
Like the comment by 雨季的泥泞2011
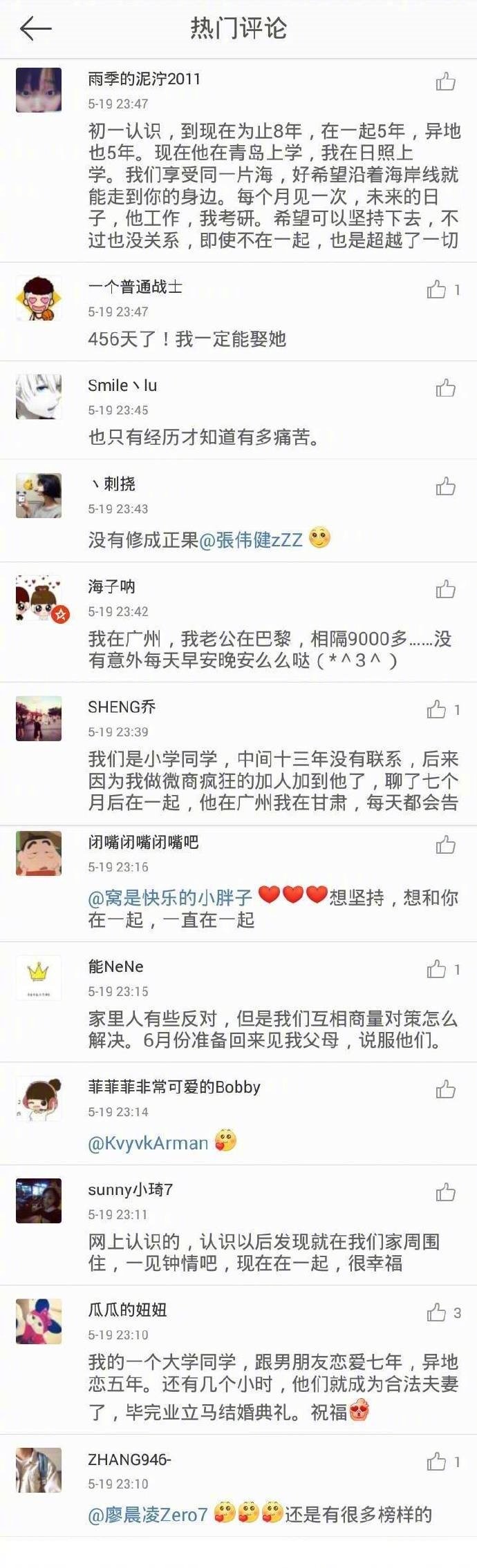(x=445, y=82)
